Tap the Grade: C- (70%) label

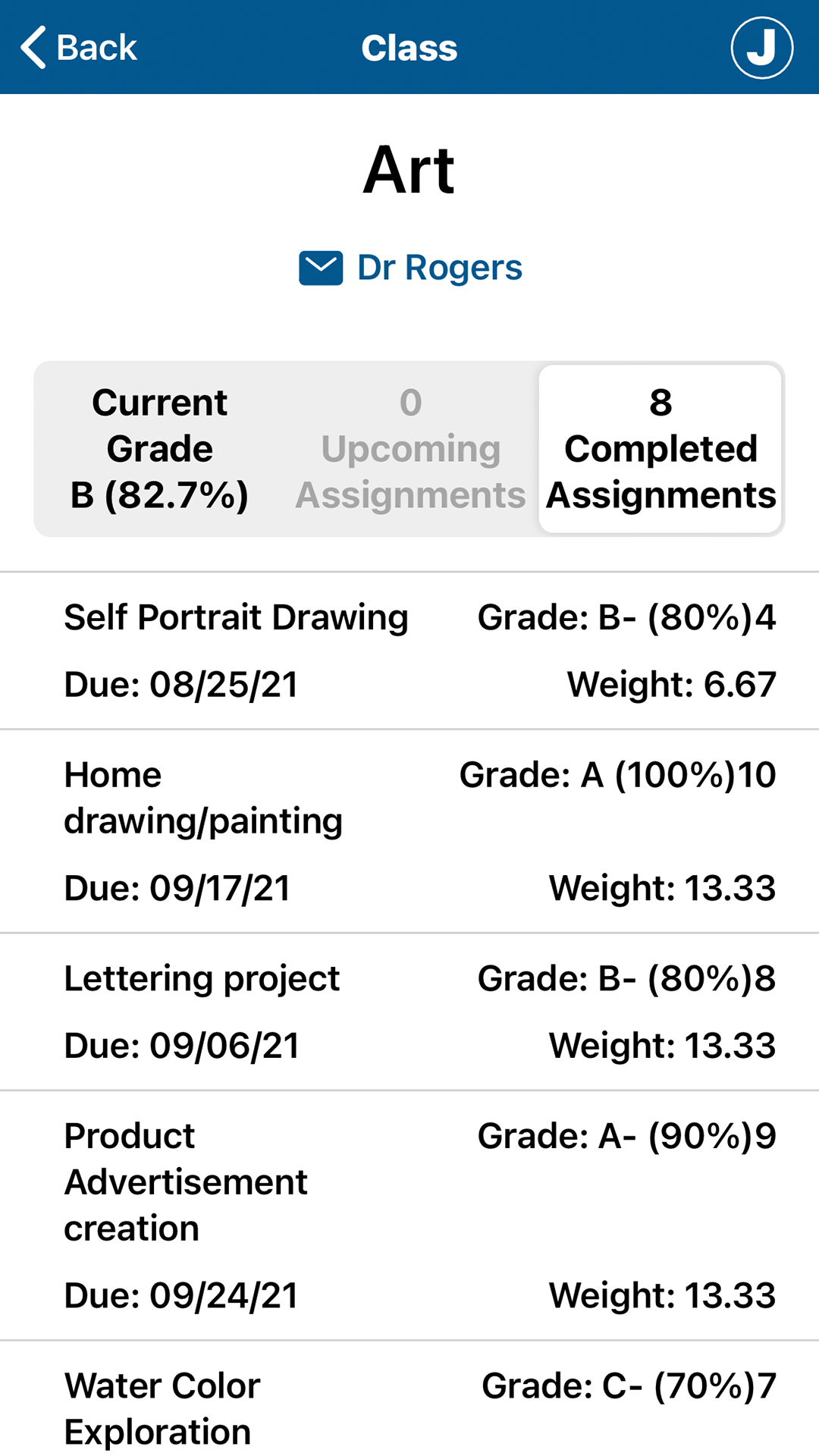click(628, 1385)
